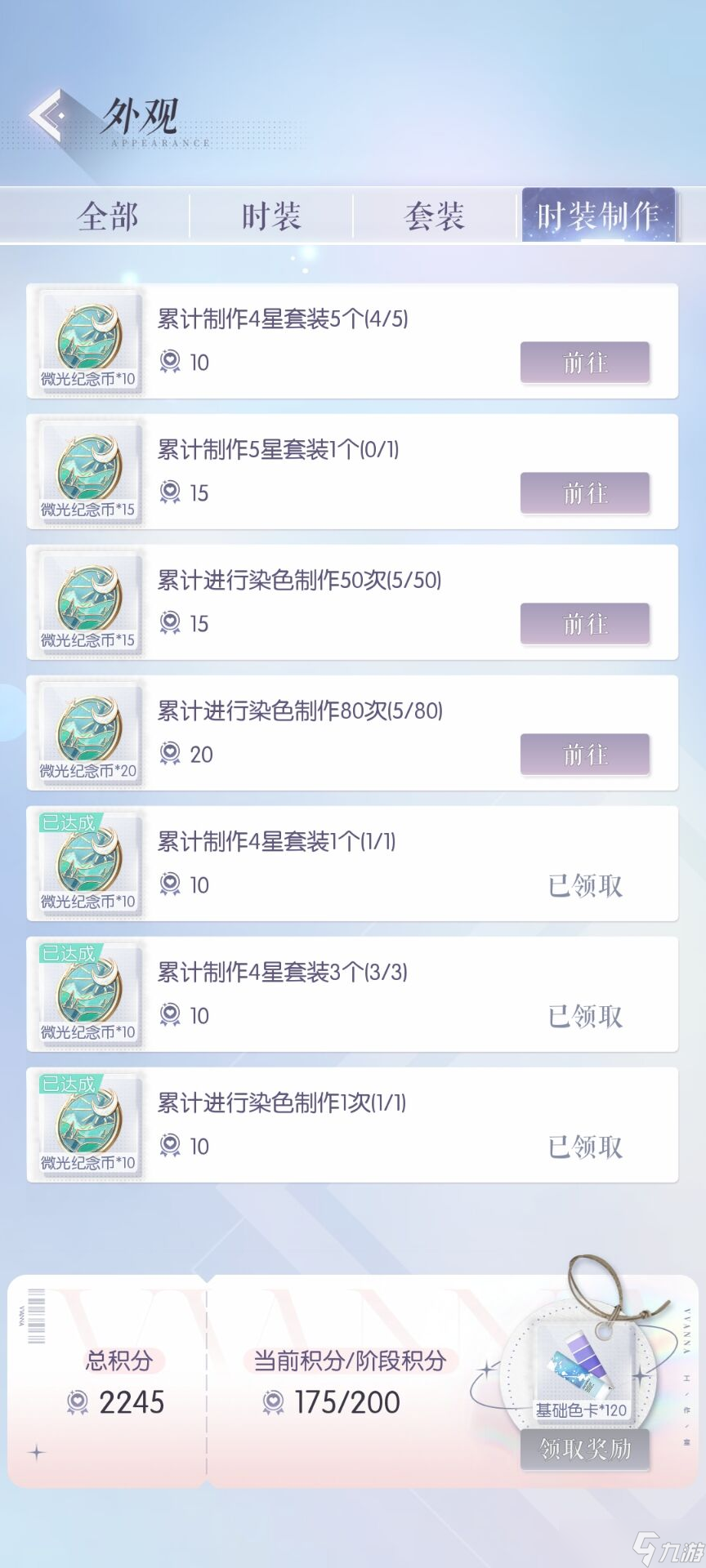The height and width of the screenshot is (1568, 706).
Task: Tap the 领取奖励 button
Action: click(584, 1449)
